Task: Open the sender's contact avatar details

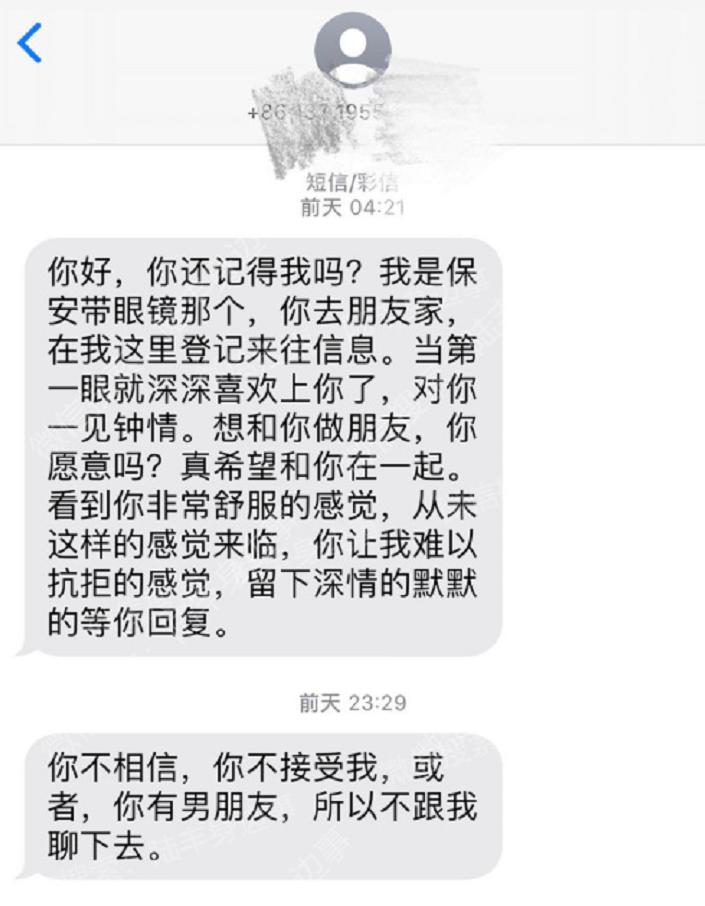Action: (x=352, y=50)
